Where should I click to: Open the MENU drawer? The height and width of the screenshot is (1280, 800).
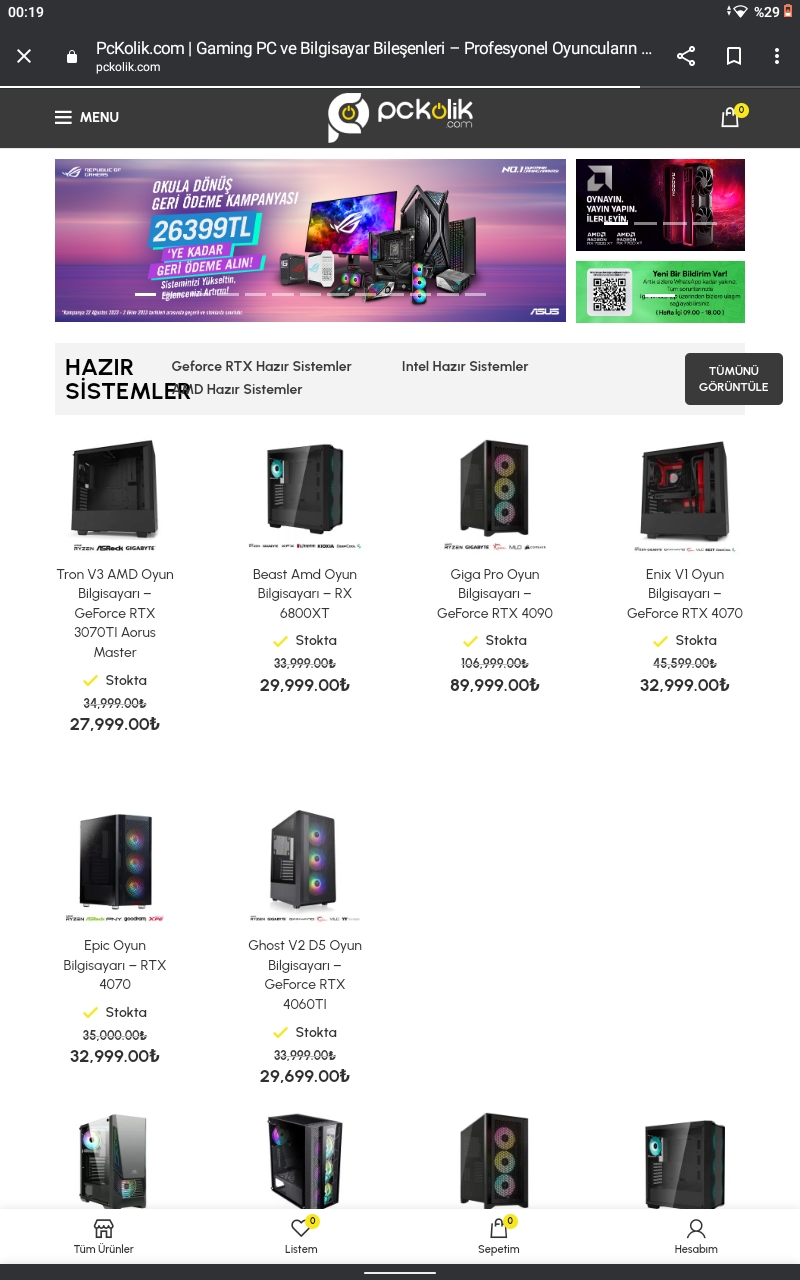click(x=86, y=117)
